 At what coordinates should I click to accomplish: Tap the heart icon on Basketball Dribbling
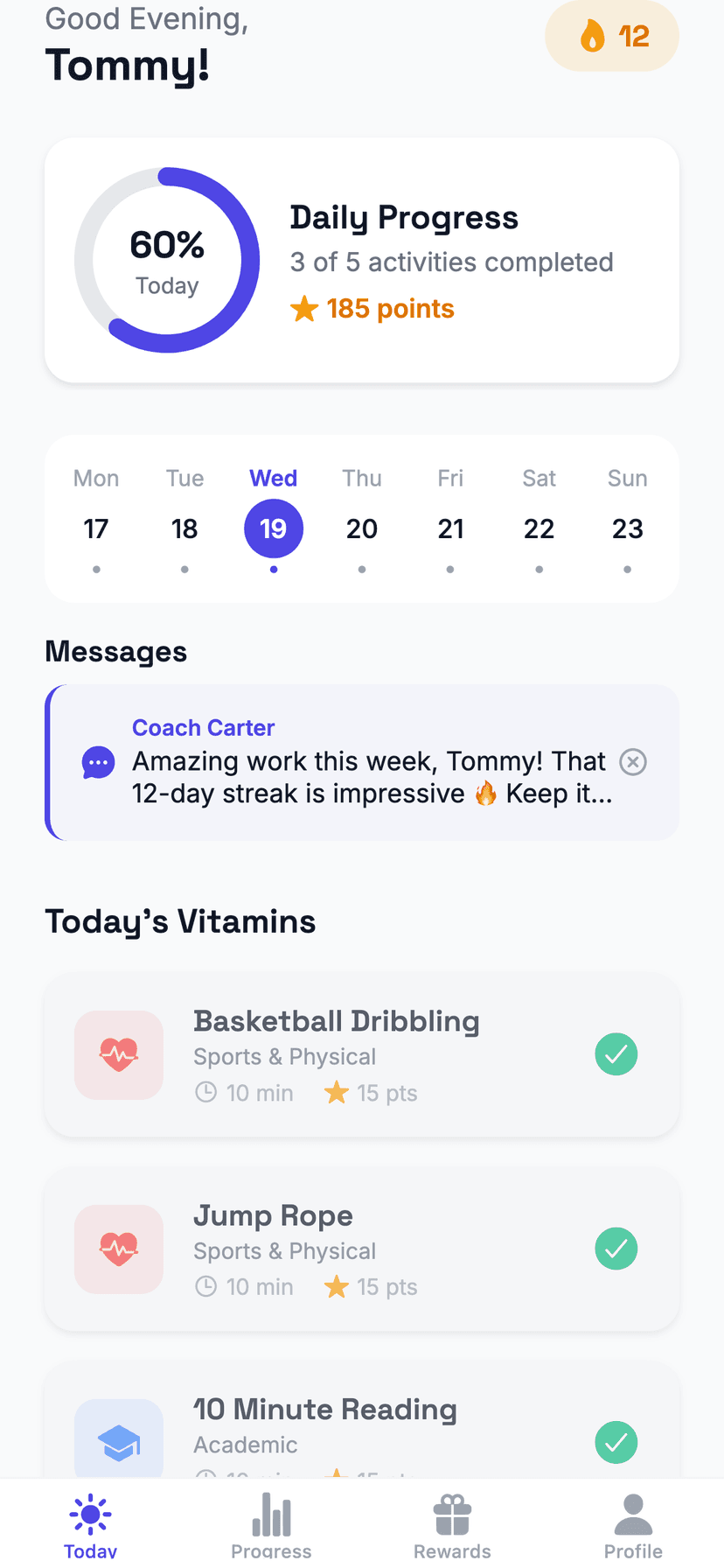click(118, 1054)
